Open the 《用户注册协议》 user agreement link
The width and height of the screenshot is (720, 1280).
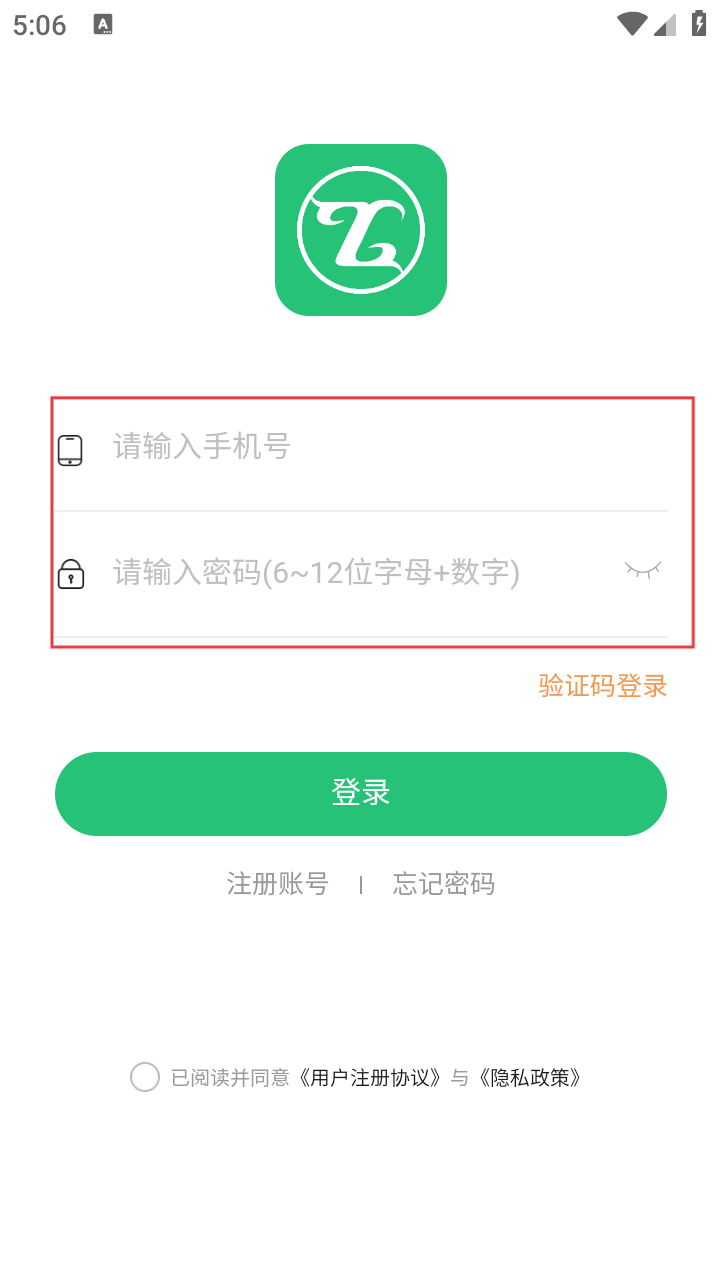pyautogui.click(x=370, y=1078)
